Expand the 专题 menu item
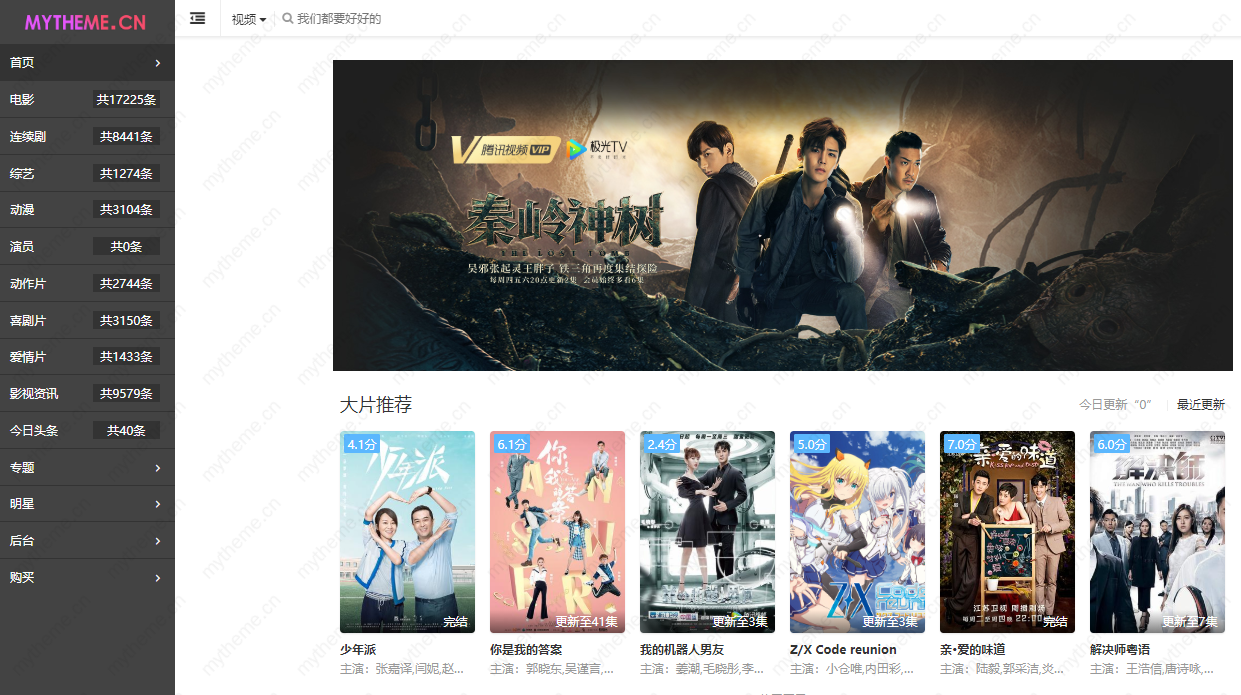The height and width of the screenshot is (695, 1241). point(87,467)
